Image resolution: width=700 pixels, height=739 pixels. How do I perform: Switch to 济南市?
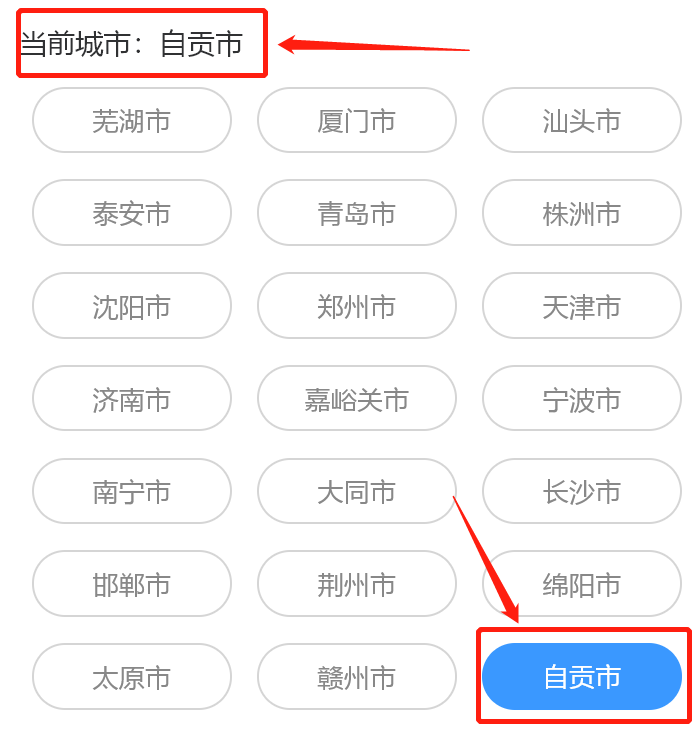point(132,399)
